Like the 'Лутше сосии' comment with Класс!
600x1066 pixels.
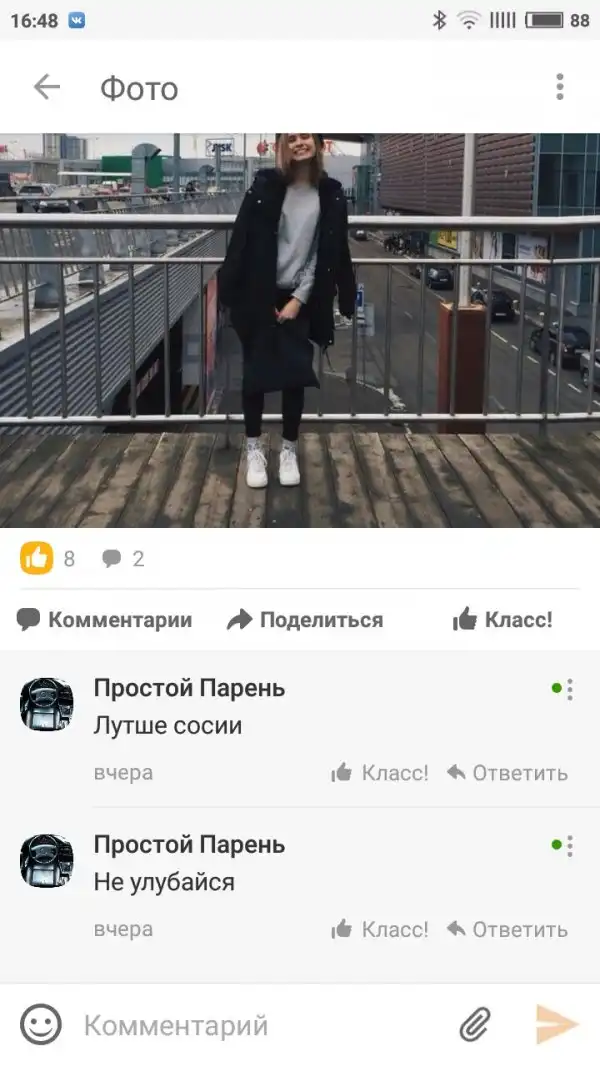[380, 773]
